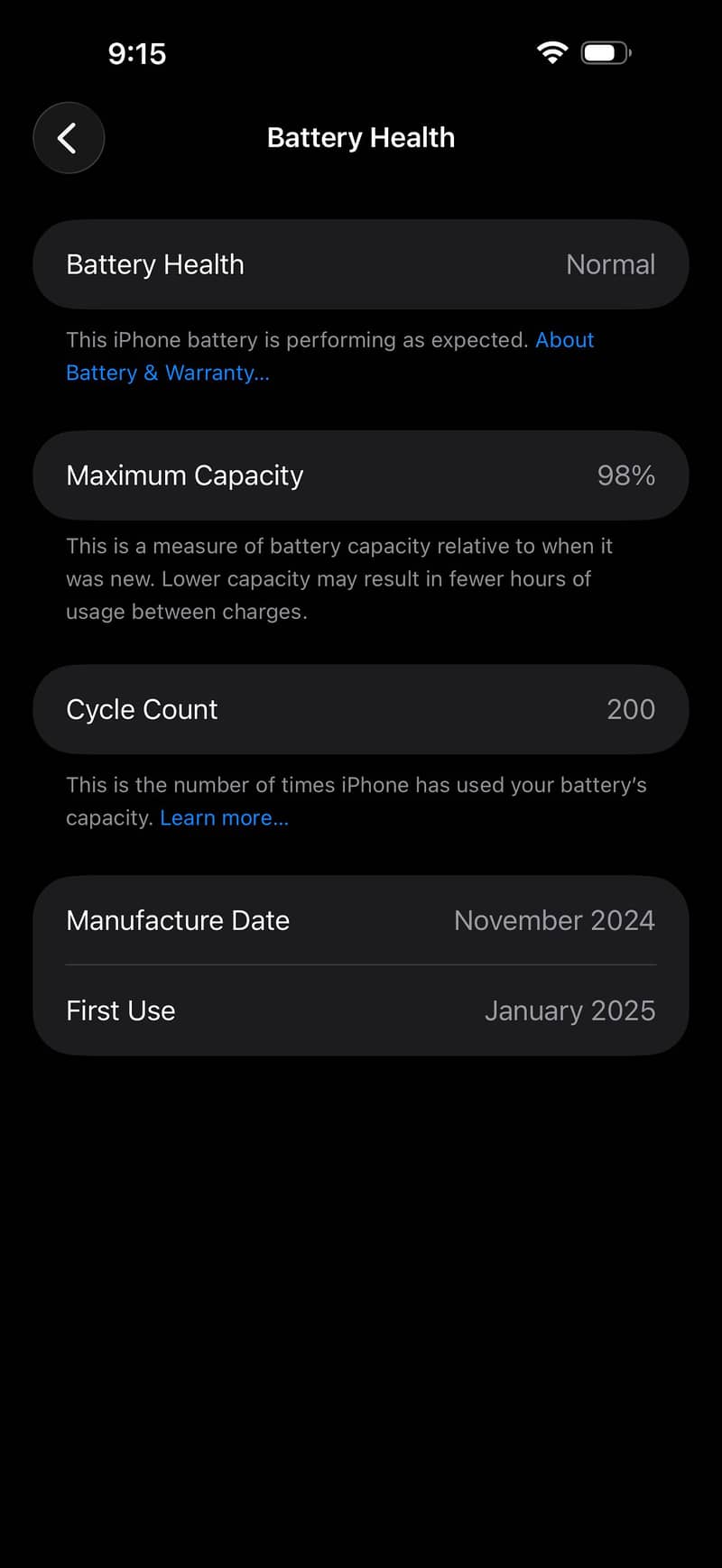Select the Normal status text
The width and height of the screenshot is (722, 1568).
point(610,264)
